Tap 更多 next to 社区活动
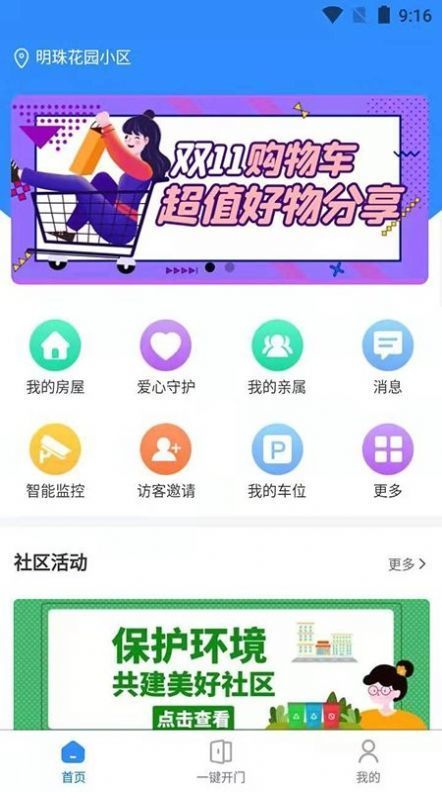This screenshot has height=792, width=442. tap(407, 564)
